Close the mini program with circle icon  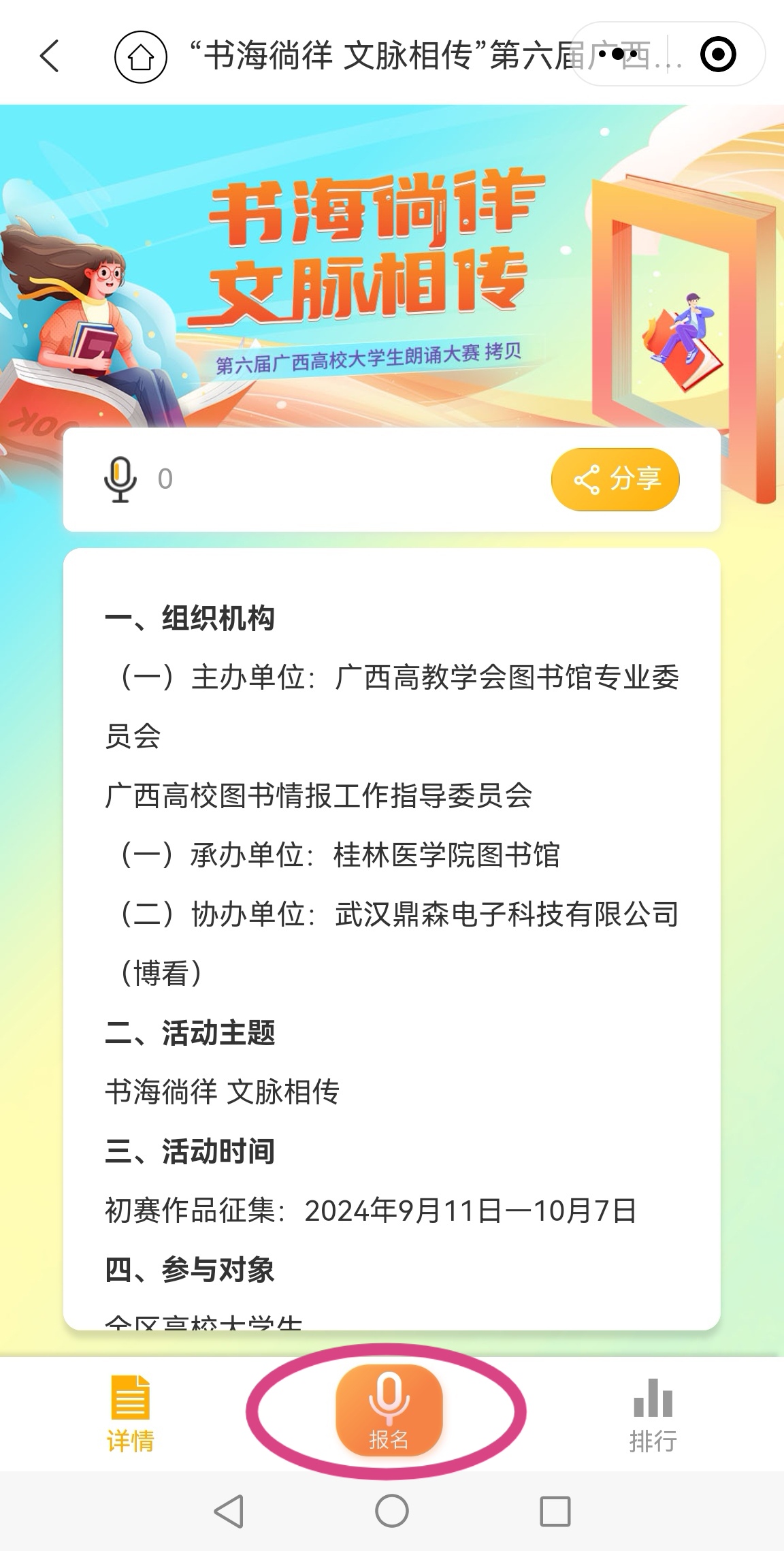coord(718,54)
